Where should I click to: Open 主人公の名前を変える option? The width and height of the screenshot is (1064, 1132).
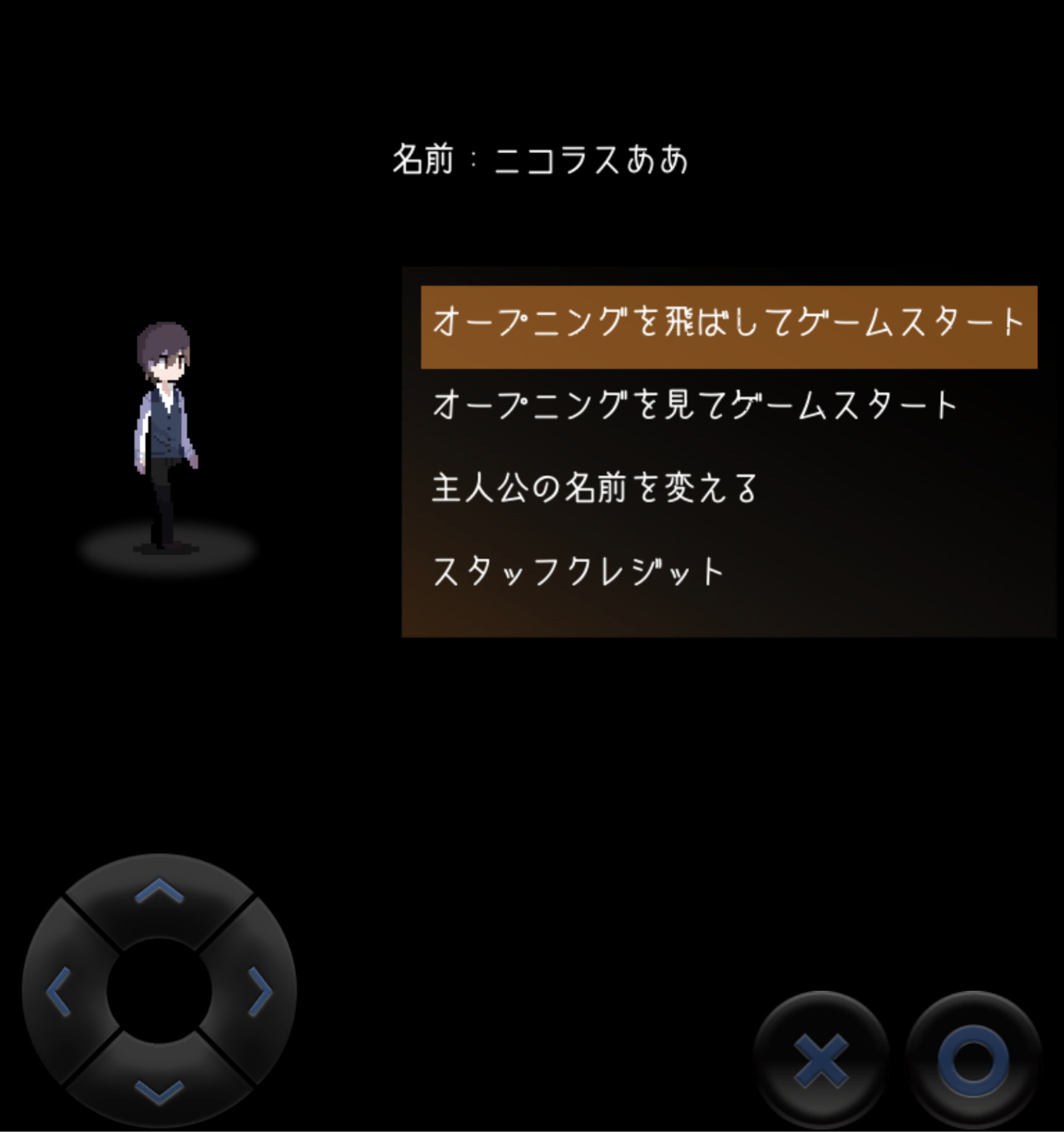tap(595, 489)
